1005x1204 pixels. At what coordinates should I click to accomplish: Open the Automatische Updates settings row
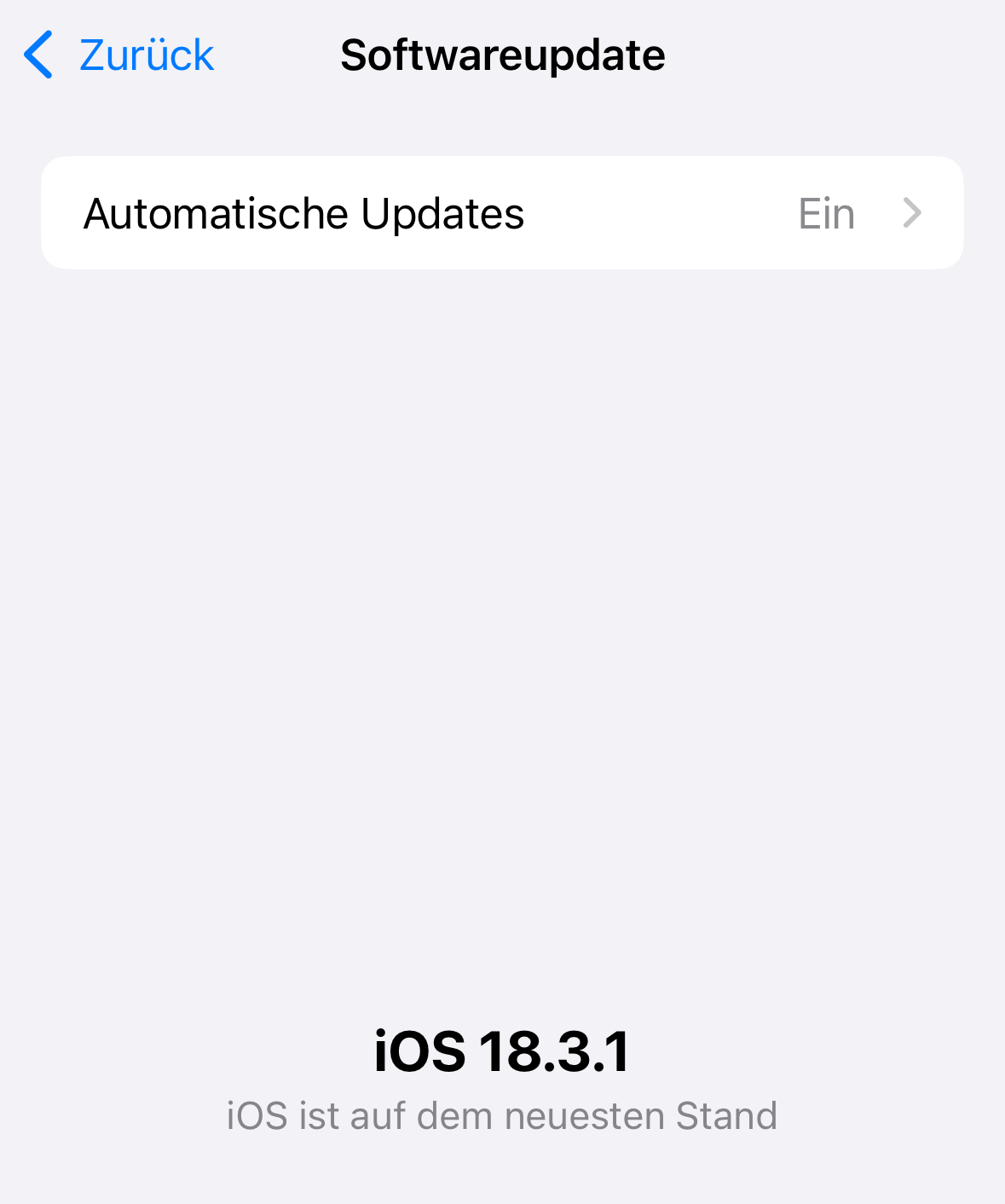pyautogui.click(x=502, y=213)
